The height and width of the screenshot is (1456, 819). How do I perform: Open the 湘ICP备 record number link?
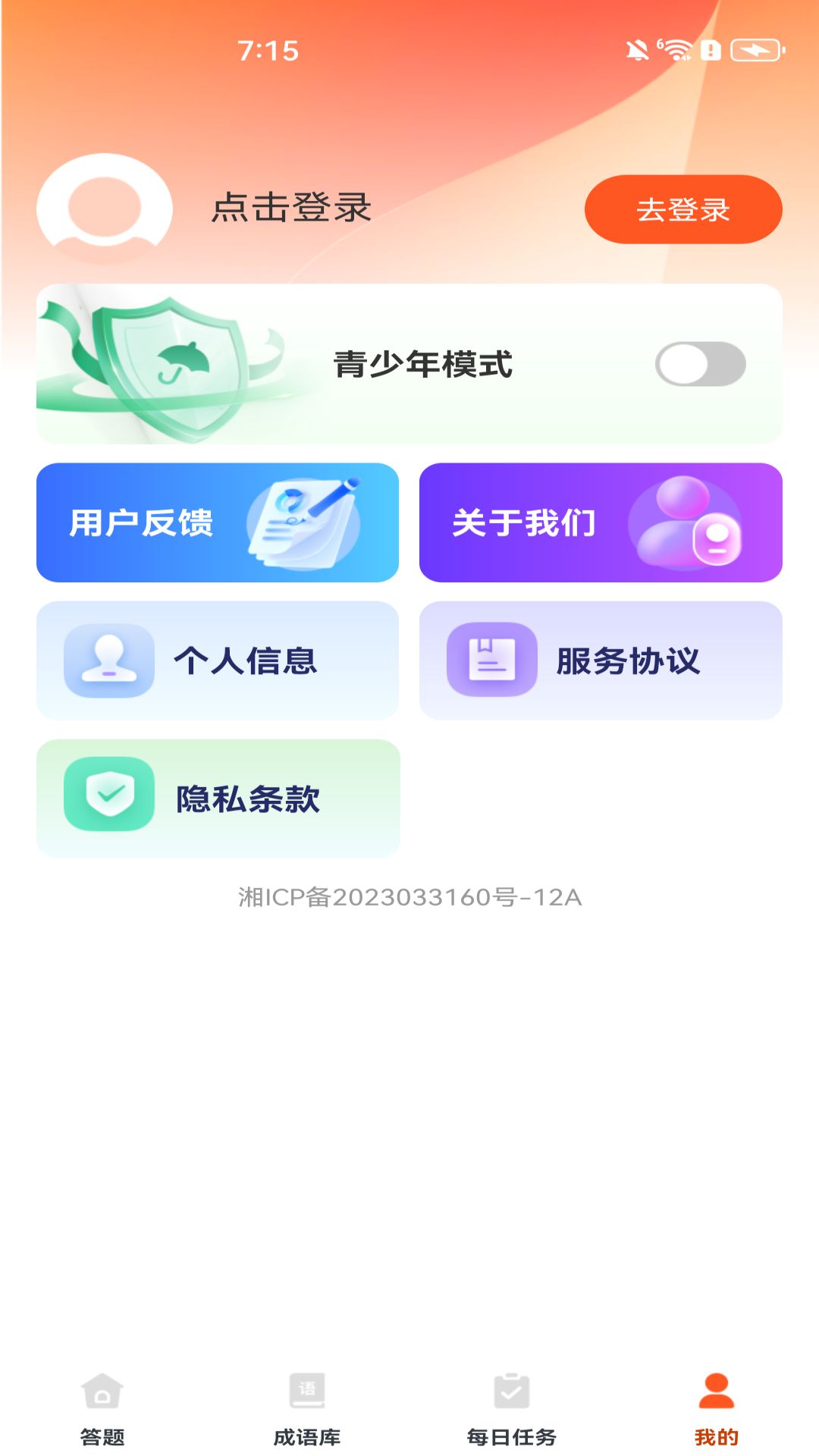click(409, 897)
